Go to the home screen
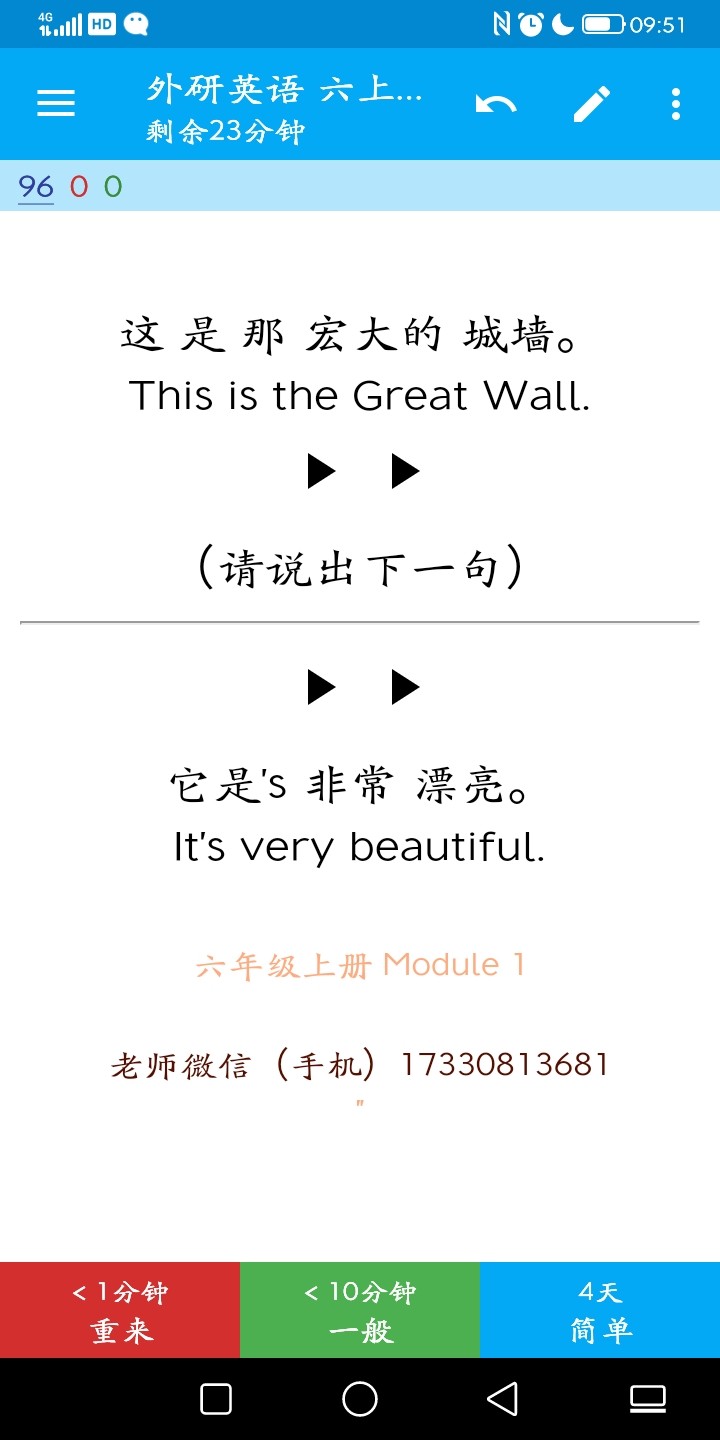The height and width of the screenshot is (1440, 720). (x=360, y=1399)
